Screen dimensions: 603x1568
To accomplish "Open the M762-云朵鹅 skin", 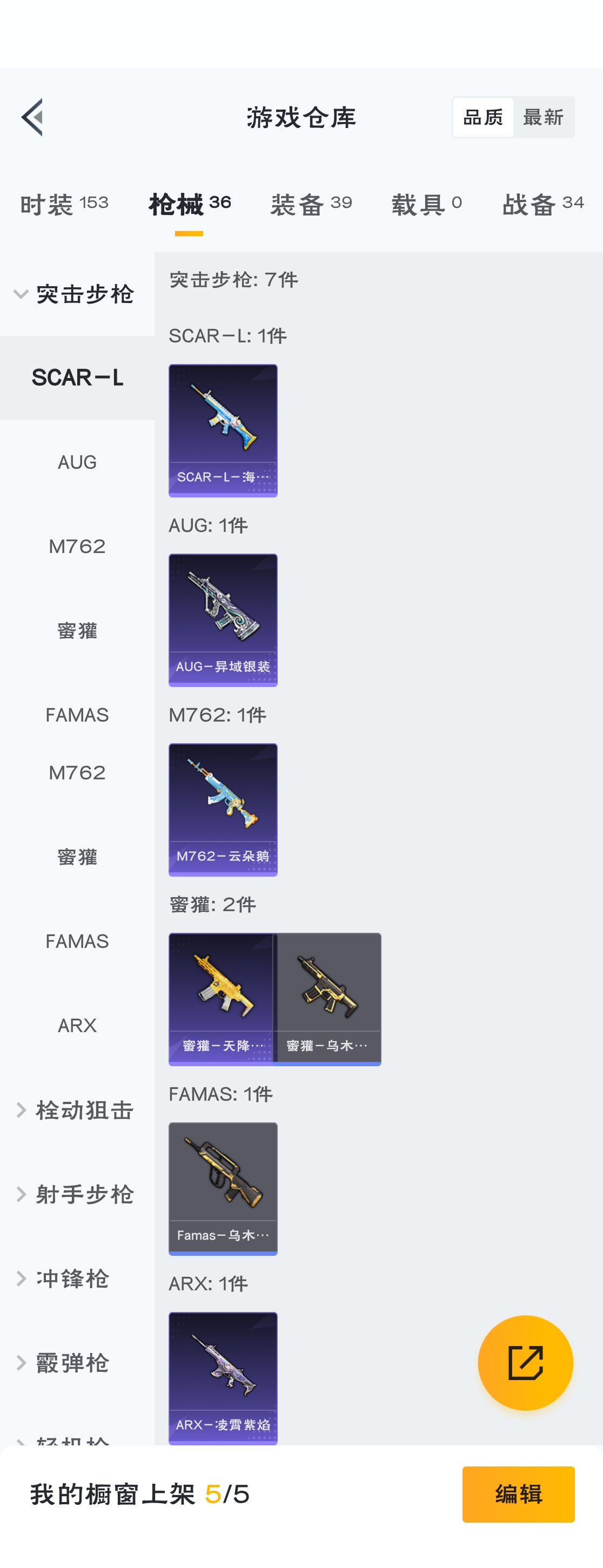I will (x=223, y=809).
